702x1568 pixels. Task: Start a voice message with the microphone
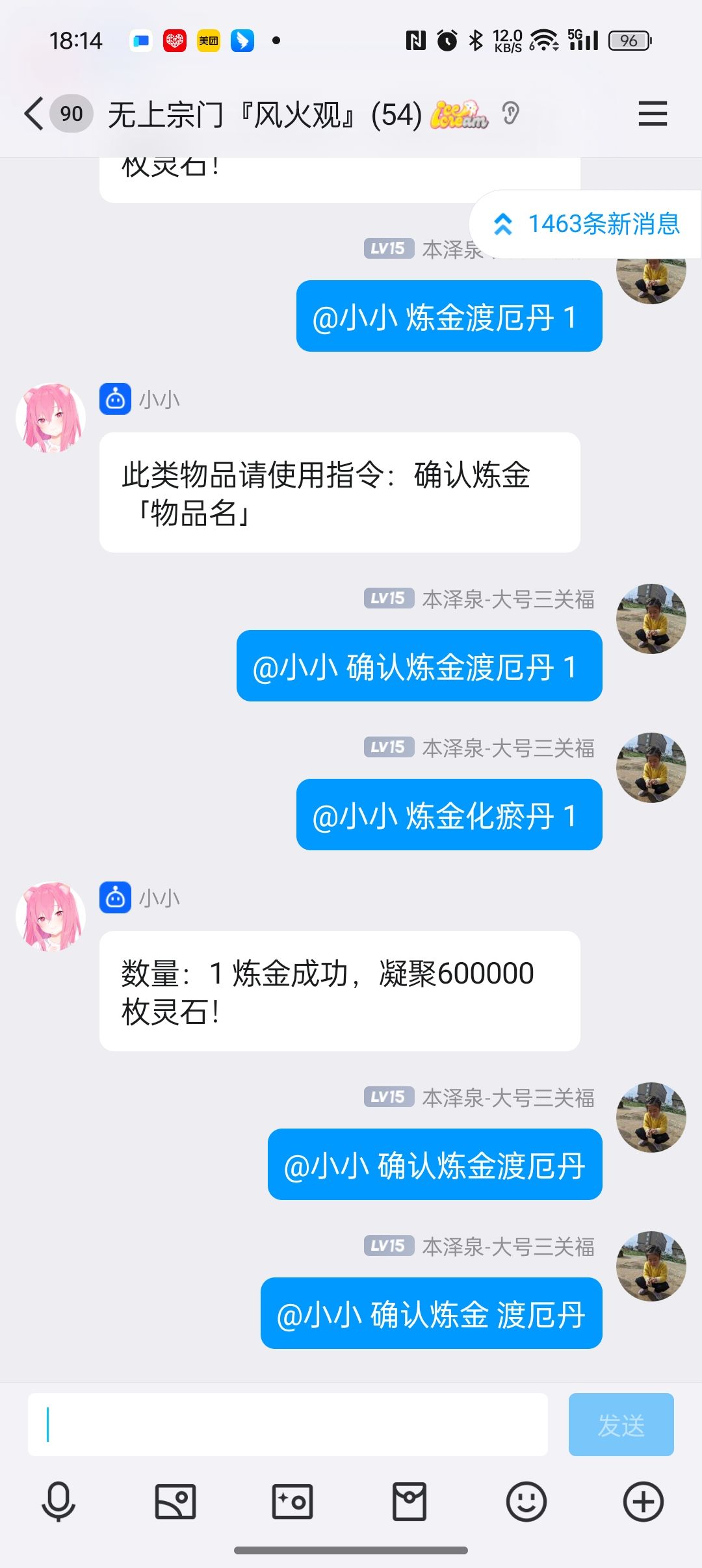click(58, 1502)
